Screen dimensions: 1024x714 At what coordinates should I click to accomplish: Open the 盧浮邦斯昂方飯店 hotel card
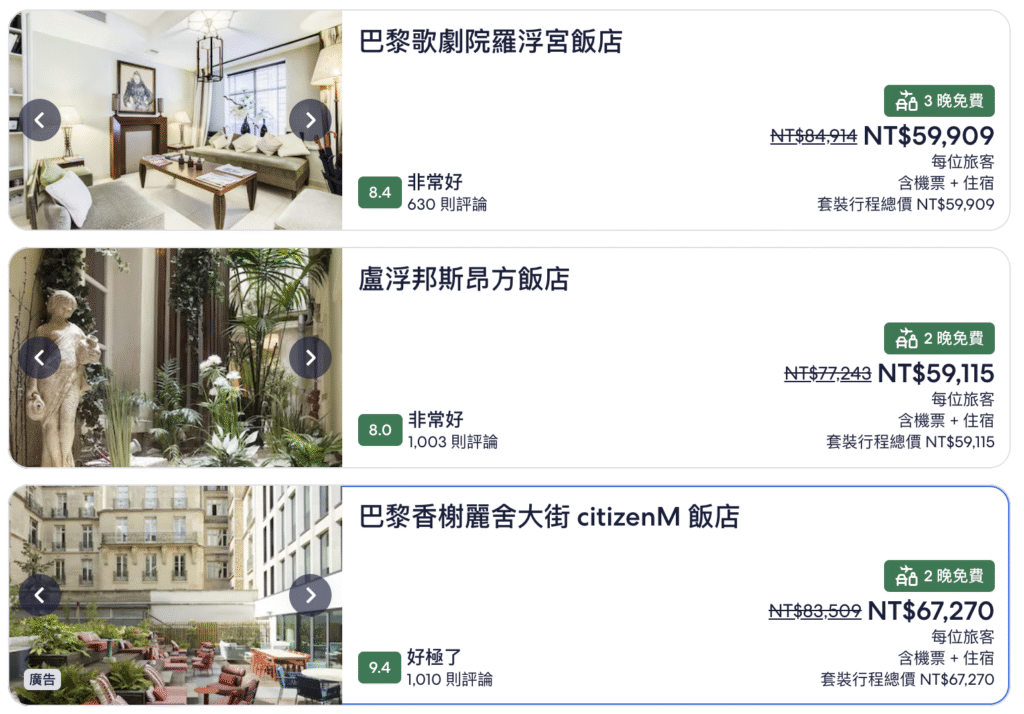pos(464,280)
